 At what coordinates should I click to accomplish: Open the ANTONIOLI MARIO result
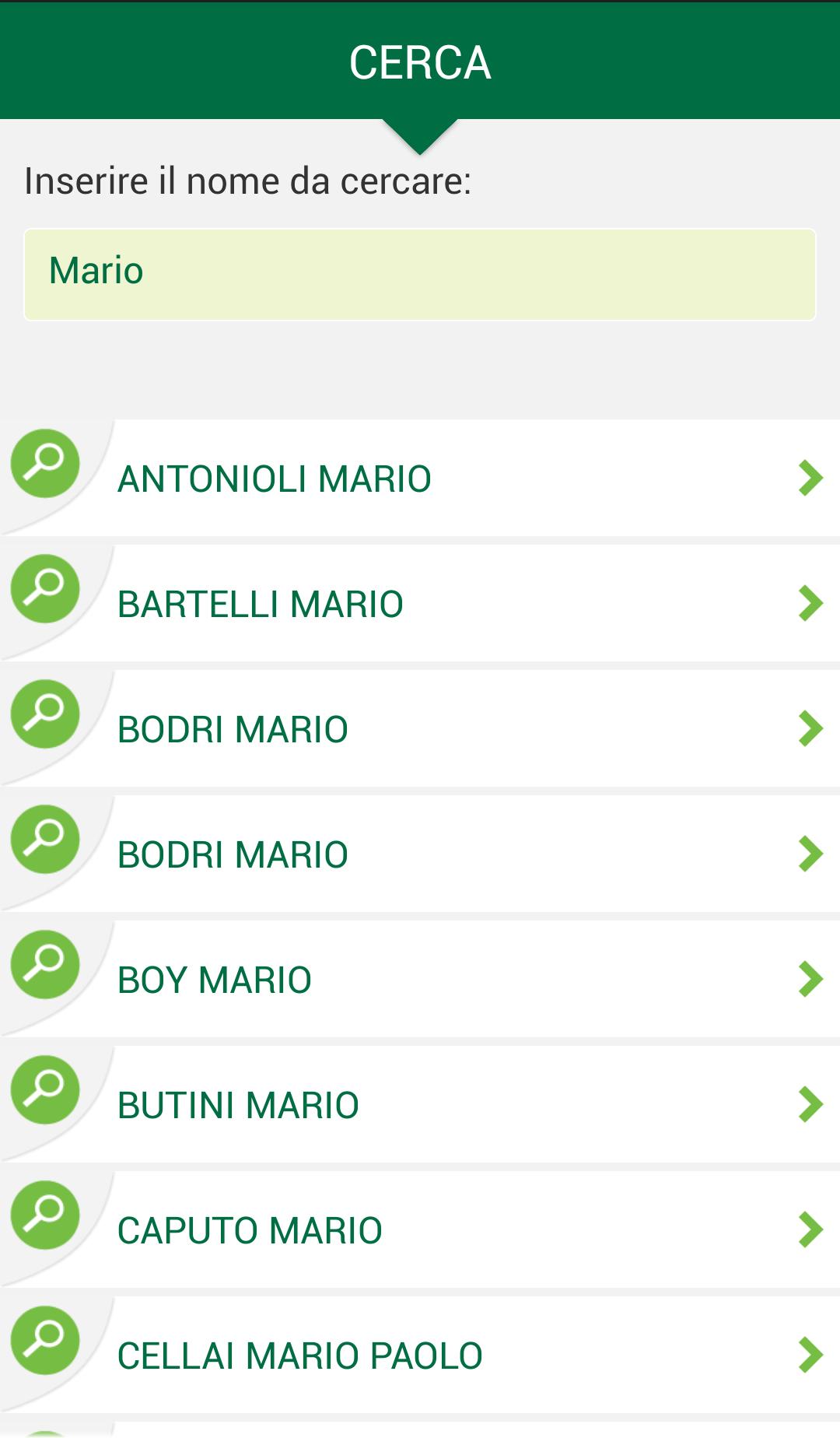click(420, 479)
